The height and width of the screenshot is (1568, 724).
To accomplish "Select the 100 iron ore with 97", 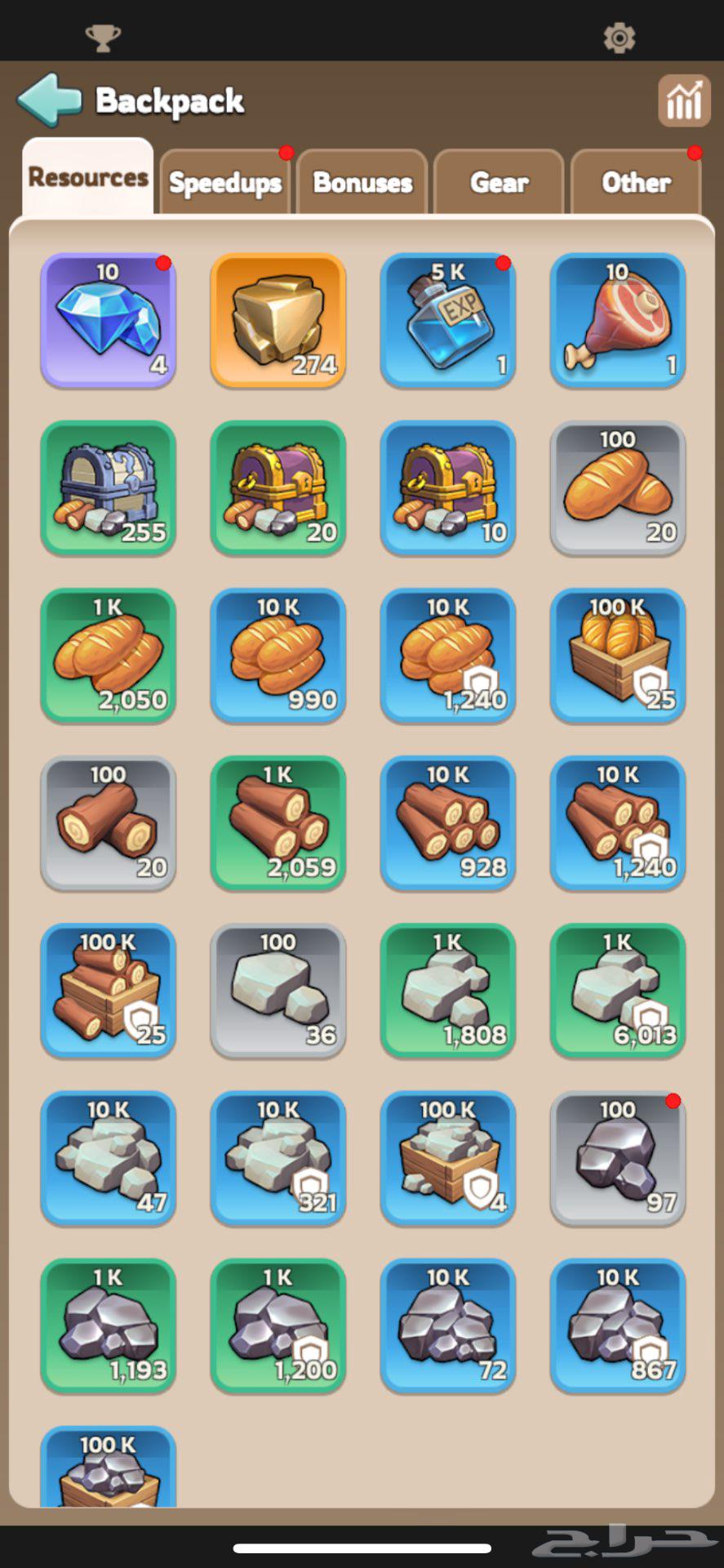I will click(618, 1157).
